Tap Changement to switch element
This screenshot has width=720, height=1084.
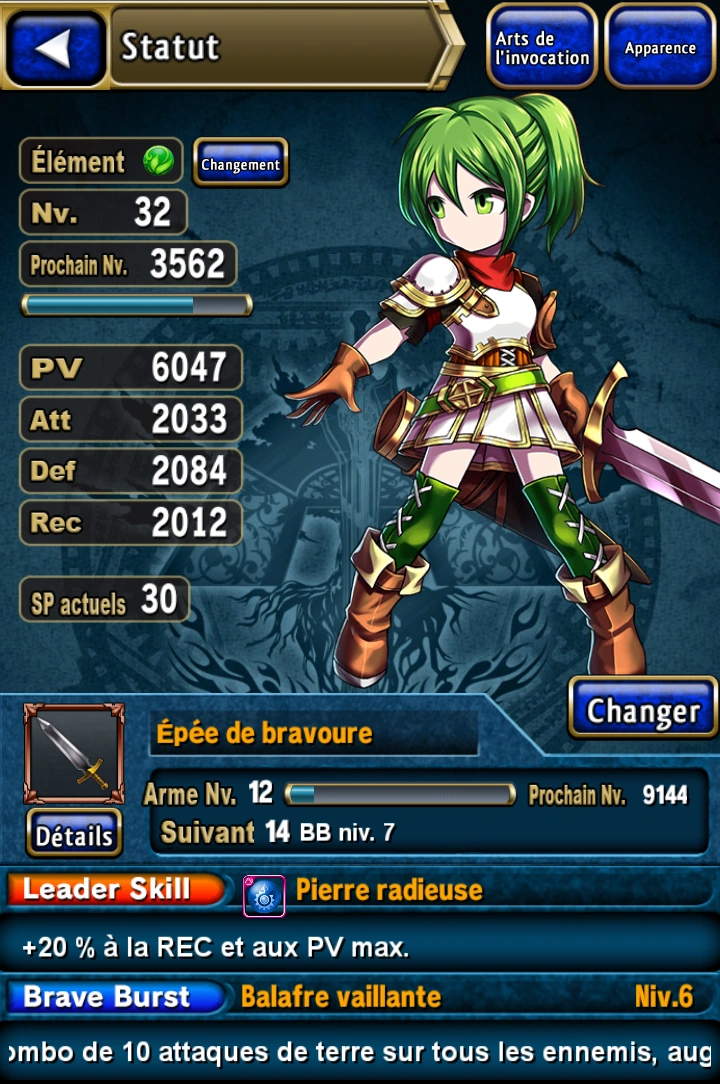[x=240, y=163]
